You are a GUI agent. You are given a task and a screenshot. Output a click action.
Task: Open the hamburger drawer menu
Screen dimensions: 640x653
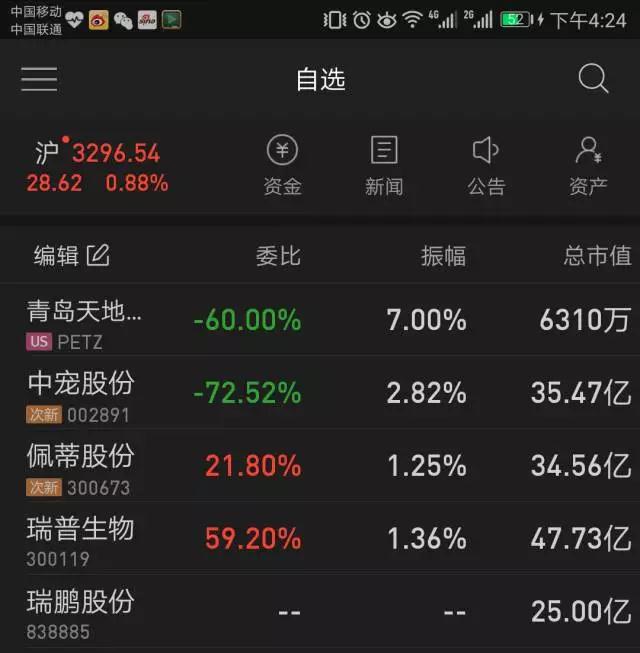[39, 79]
